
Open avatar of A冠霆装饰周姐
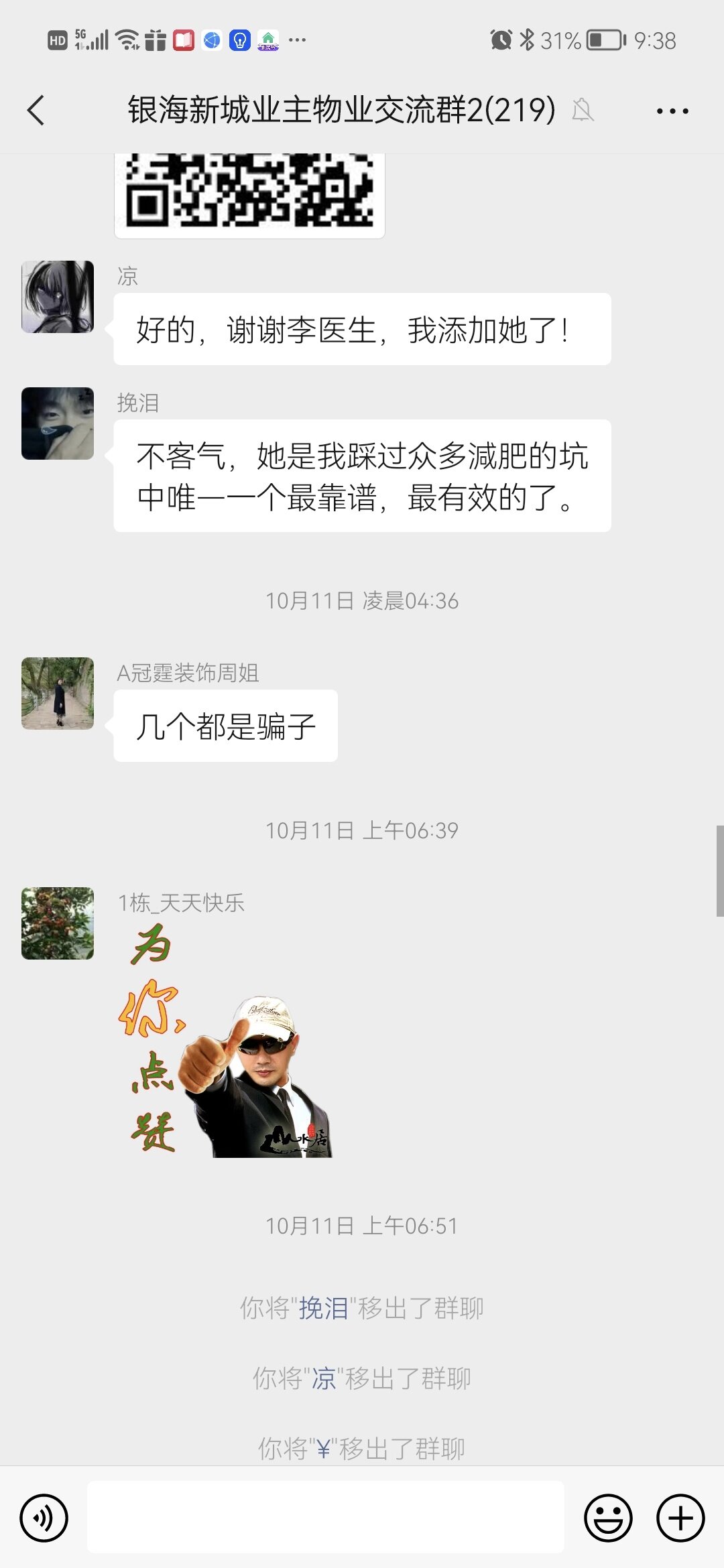point(58,693)
